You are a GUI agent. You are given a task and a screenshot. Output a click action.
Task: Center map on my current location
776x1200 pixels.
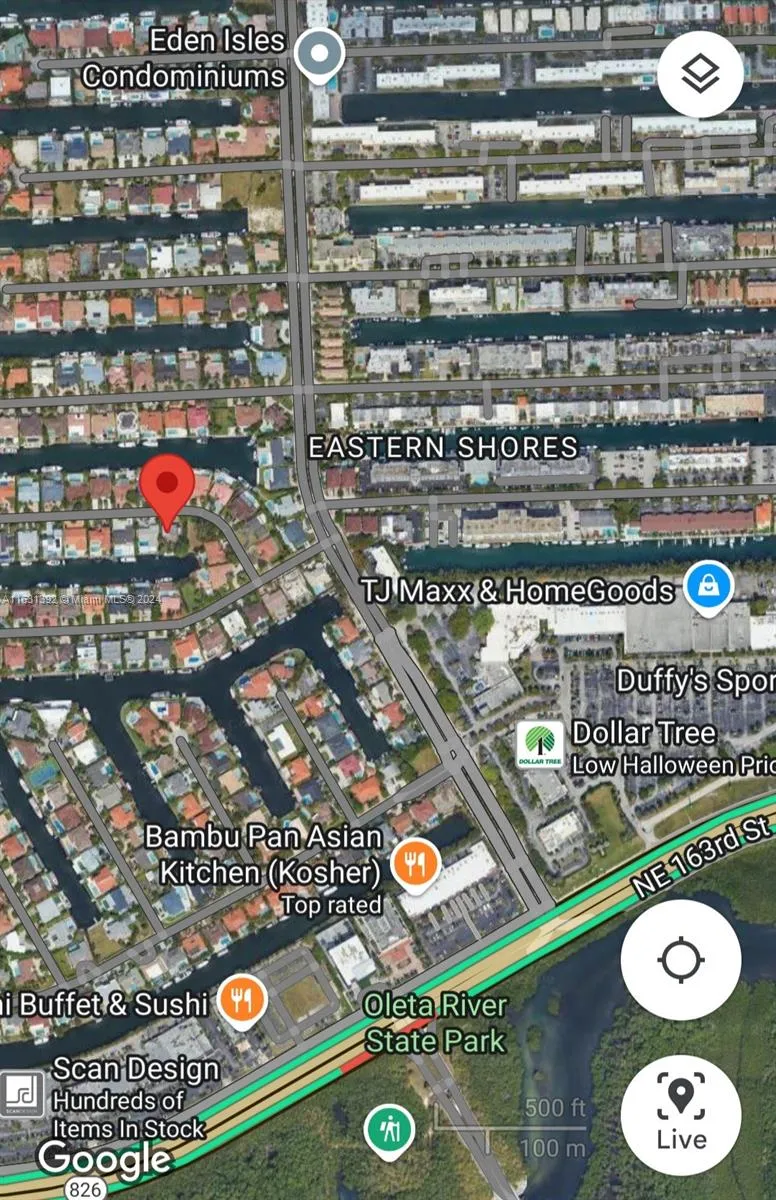(x=680, y=961)
